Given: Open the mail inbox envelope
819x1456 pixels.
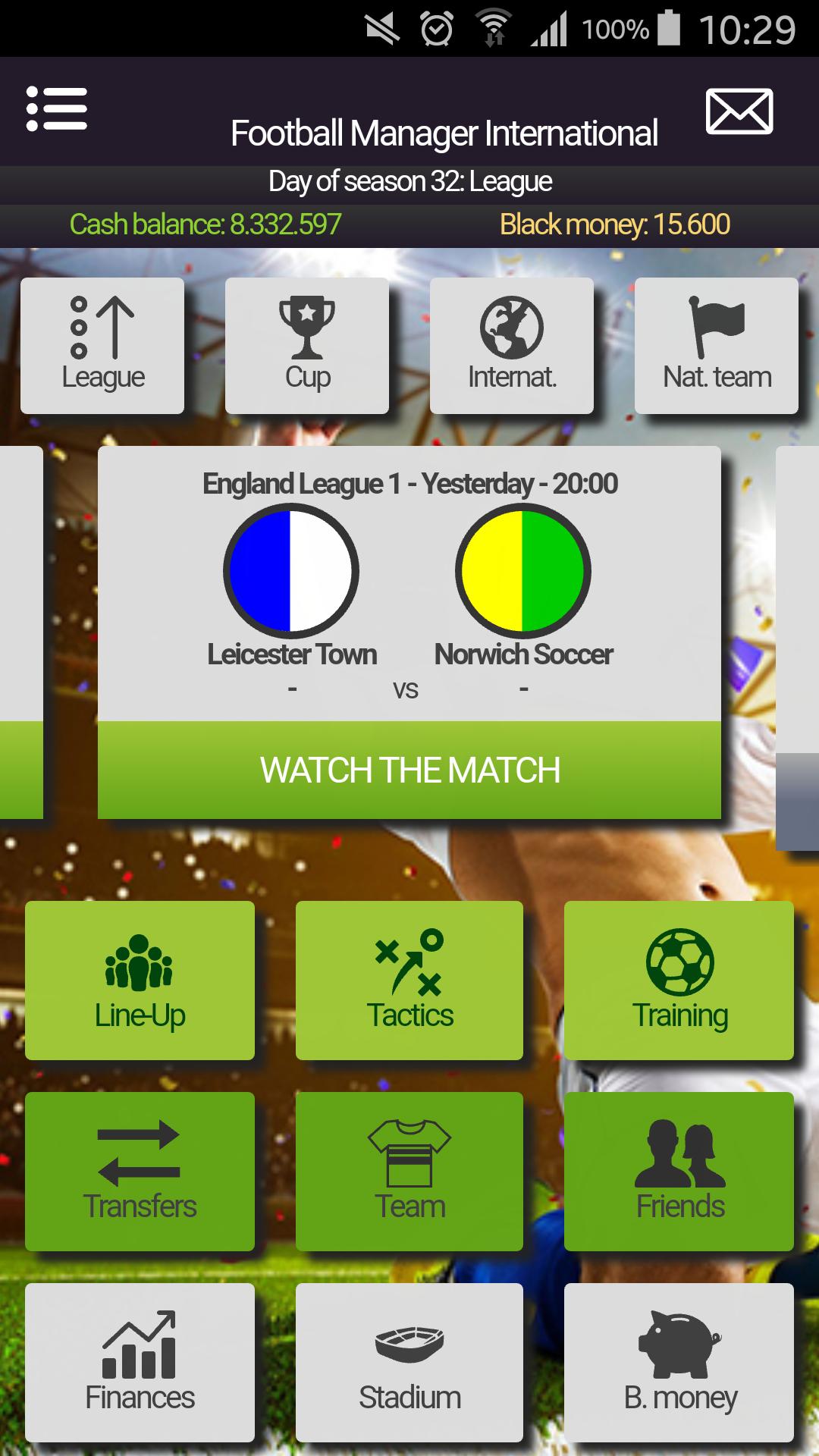Looking at the screenshot, I should tap(739, 111).
